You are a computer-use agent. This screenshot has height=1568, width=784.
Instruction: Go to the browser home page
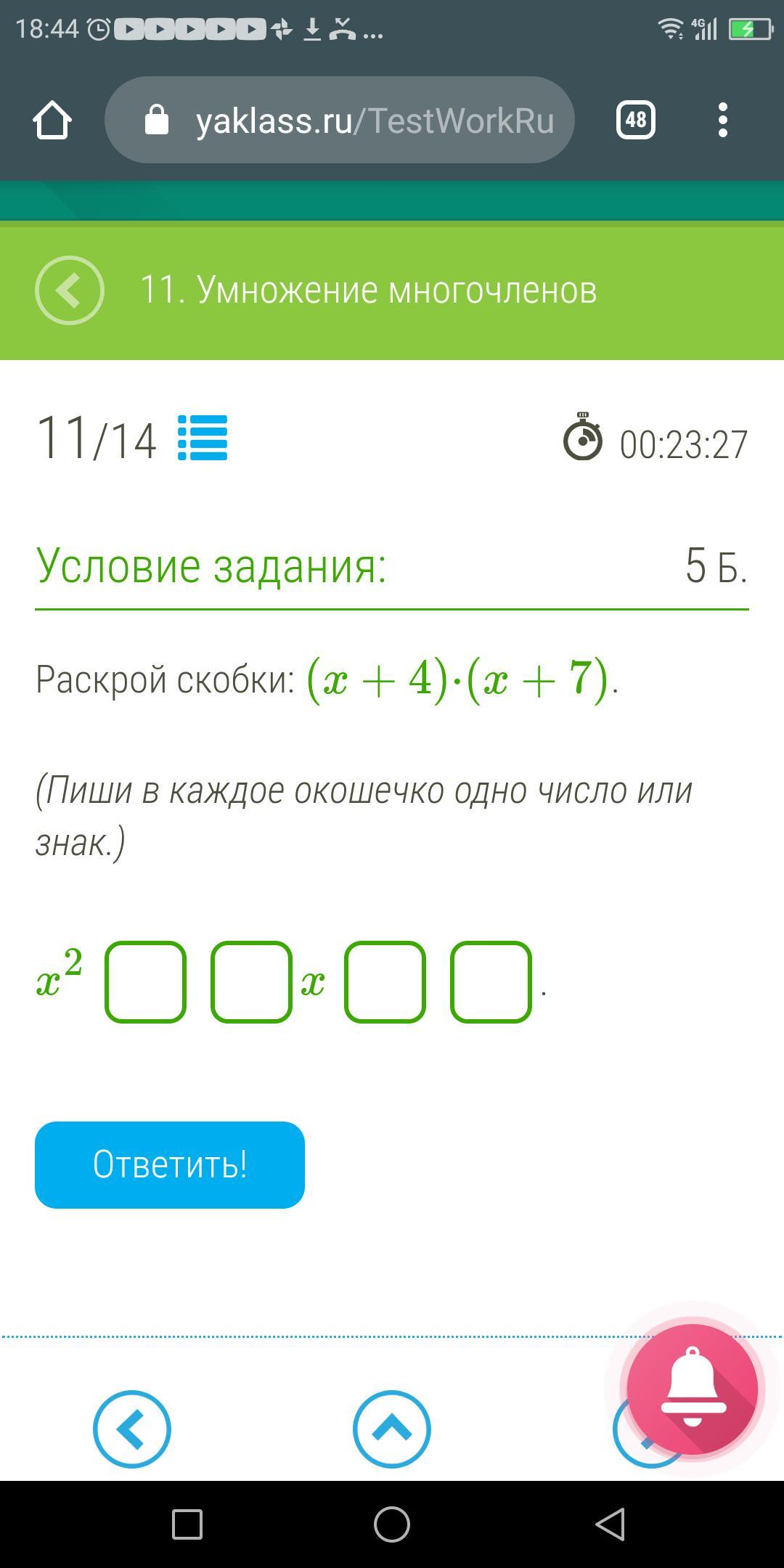(x=52, y=121)
